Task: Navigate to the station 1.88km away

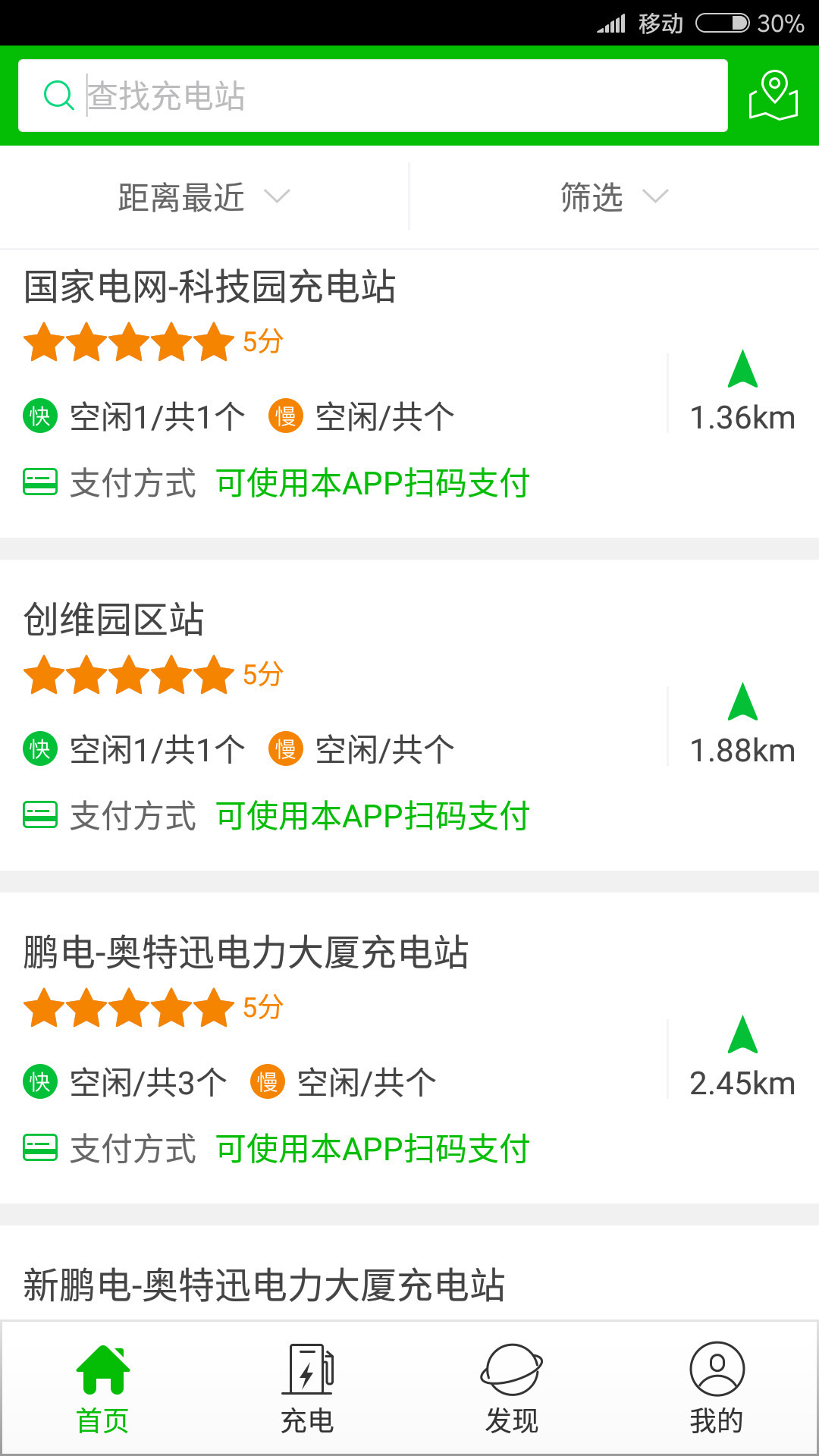Action: click(742, 726)
